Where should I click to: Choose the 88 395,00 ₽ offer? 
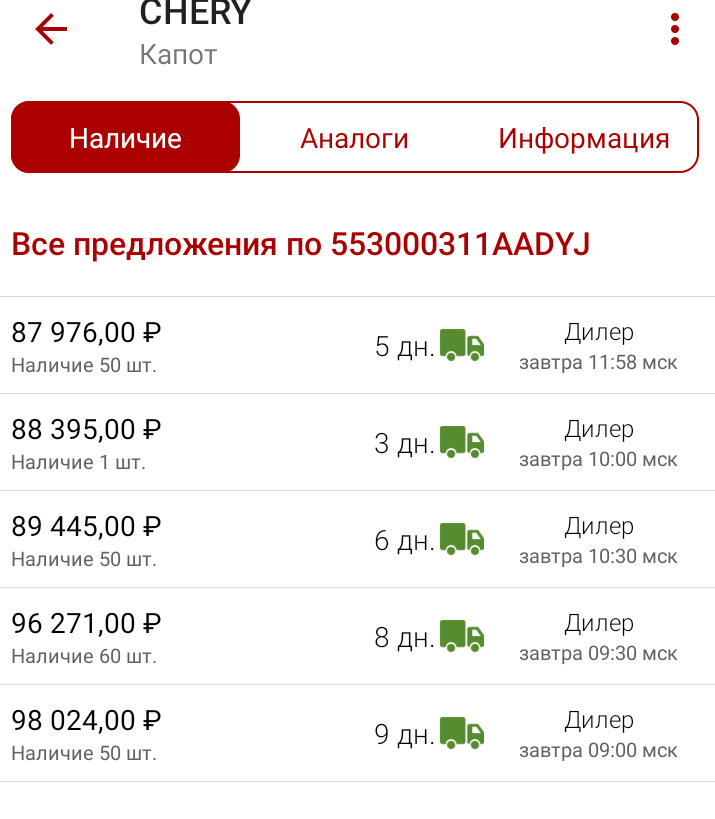[357, 443]
